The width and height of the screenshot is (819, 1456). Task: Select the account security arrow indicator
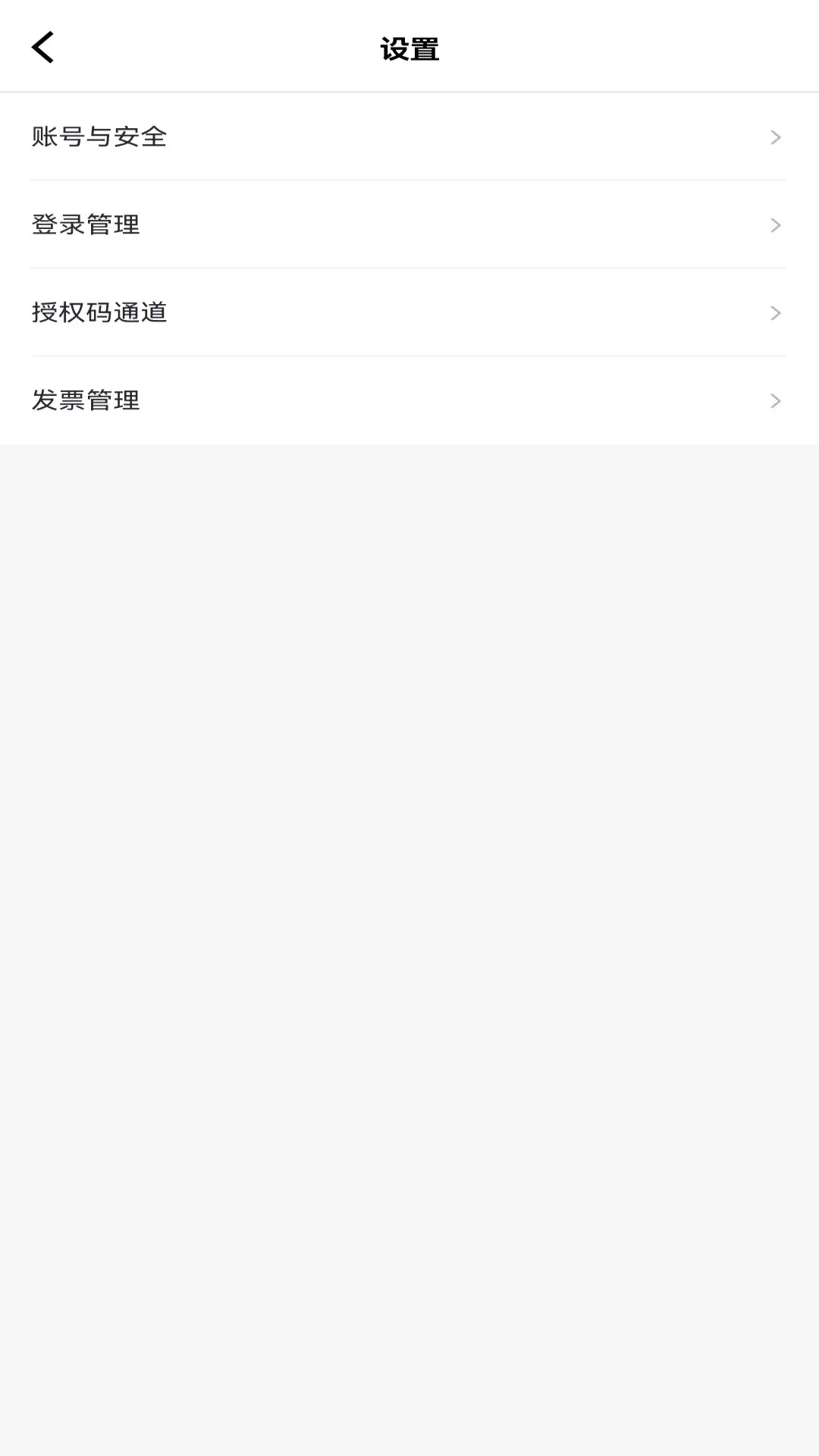coord(774,137)
